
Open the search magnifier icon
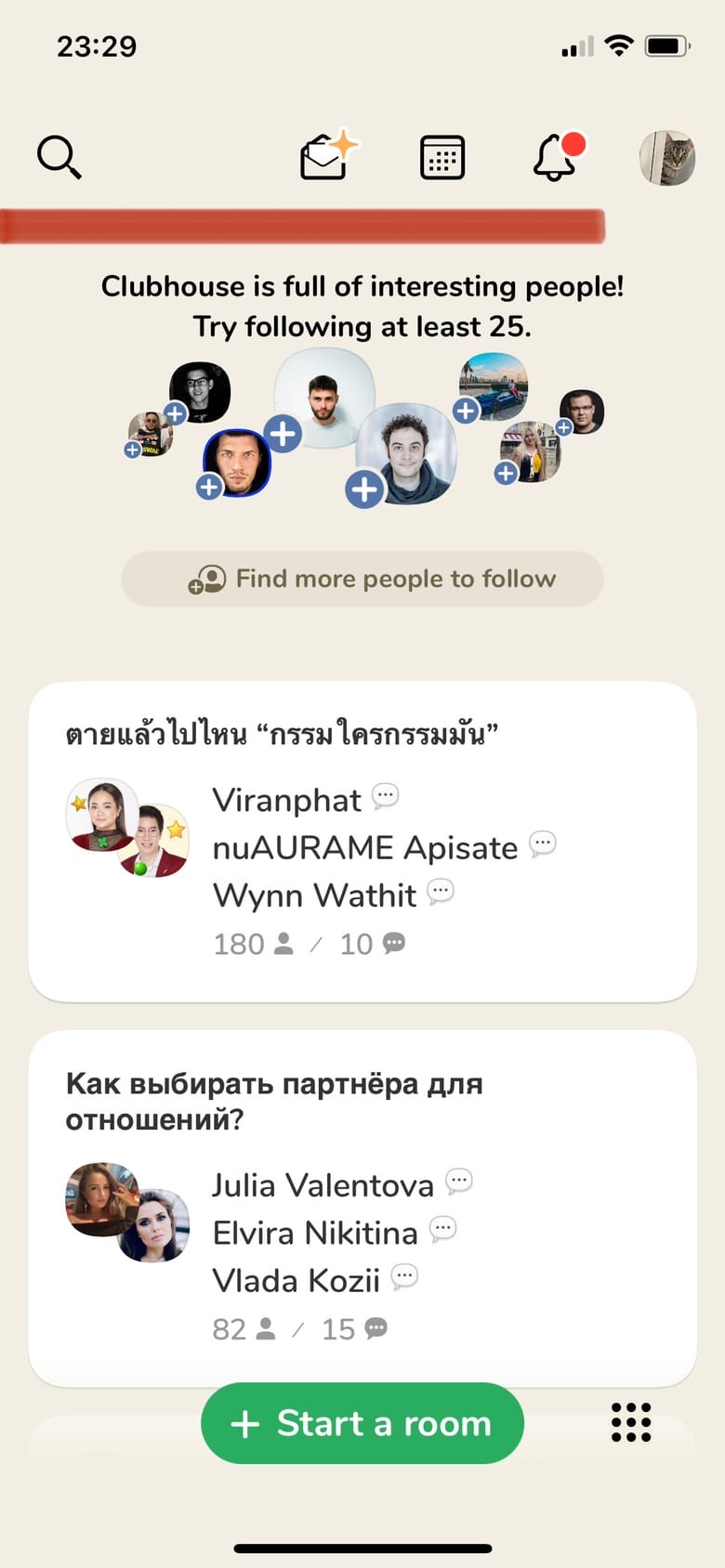coord(59,157)
